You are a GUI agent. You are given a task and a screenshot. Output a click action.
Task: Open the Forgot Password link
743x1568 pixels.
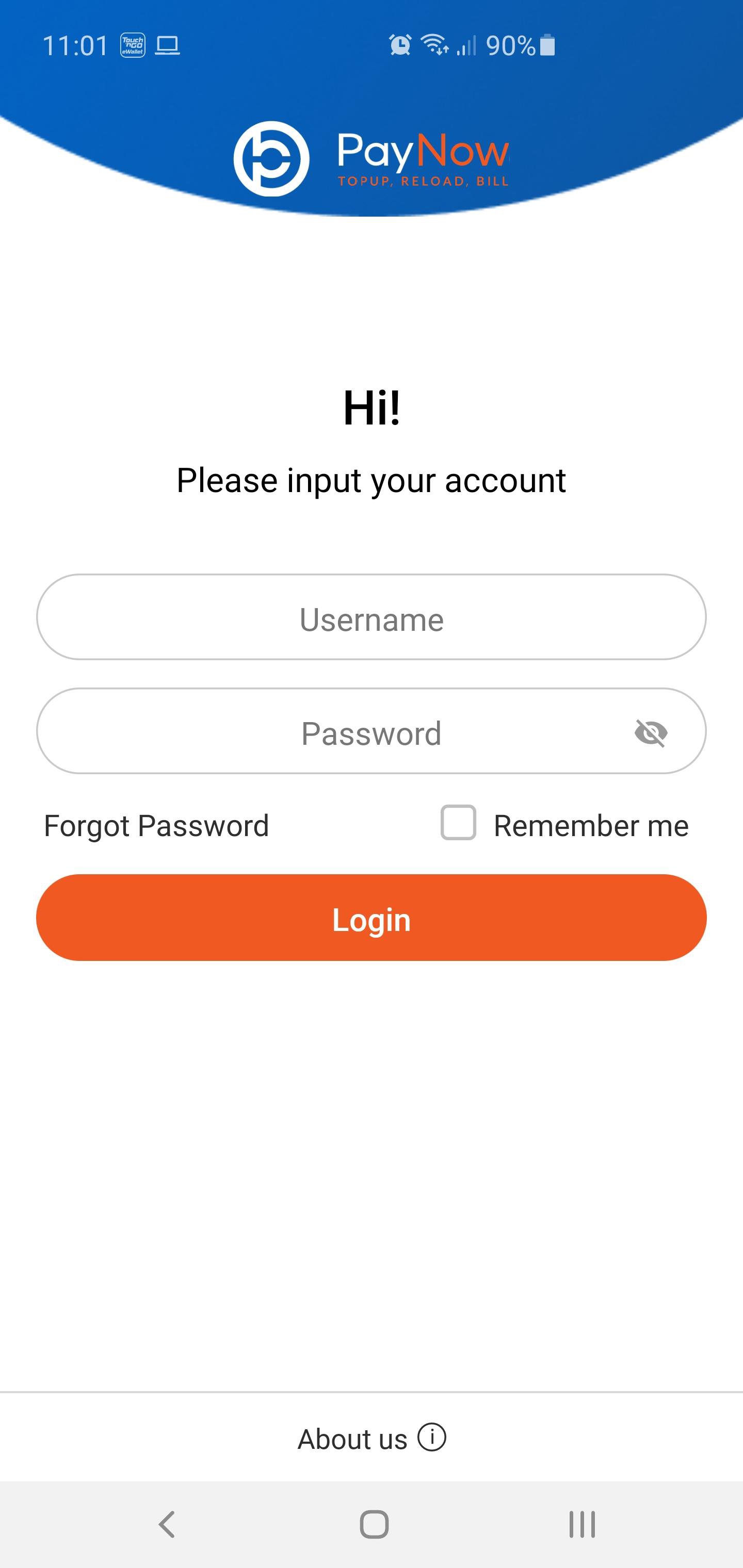(156, 825)
